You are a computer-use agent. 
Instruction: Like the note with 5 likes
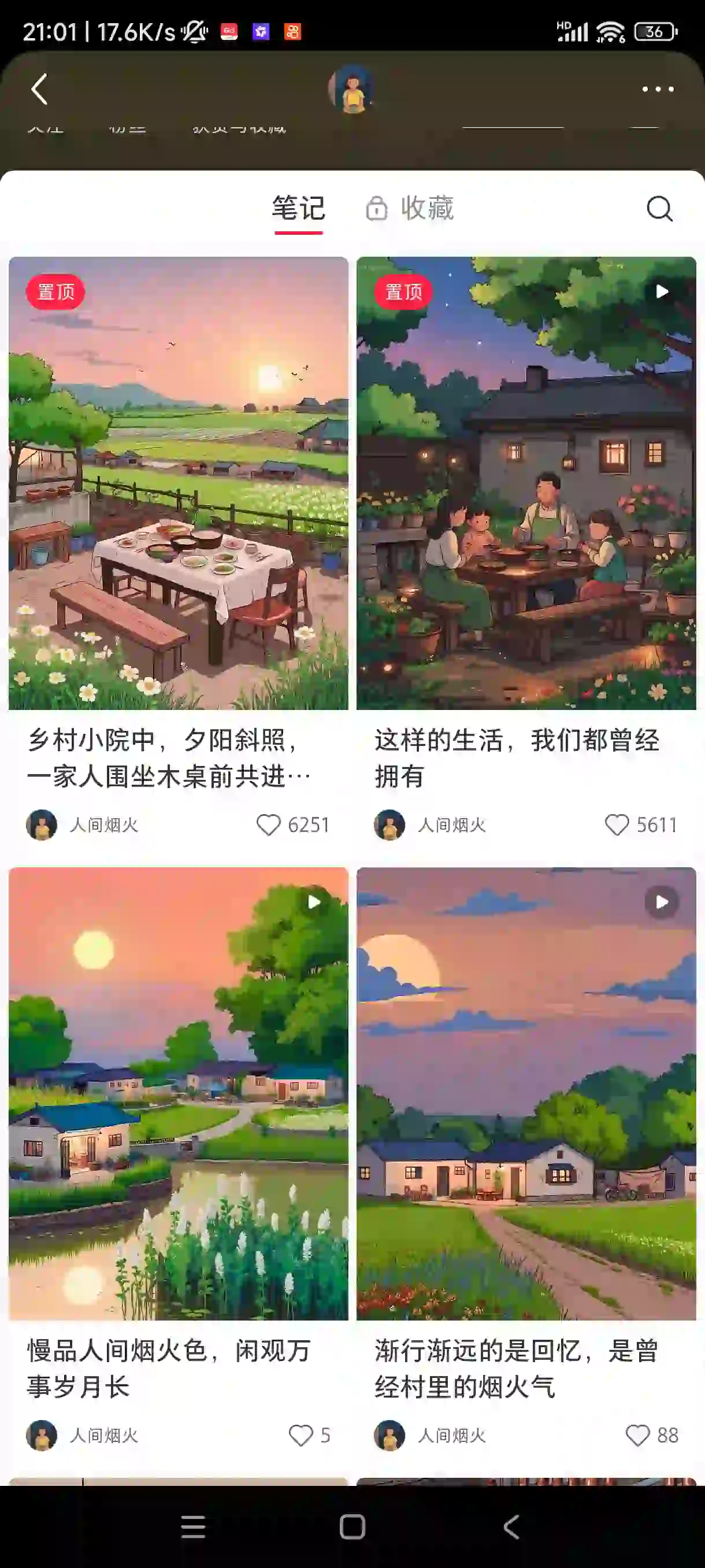click(300, 1434)
